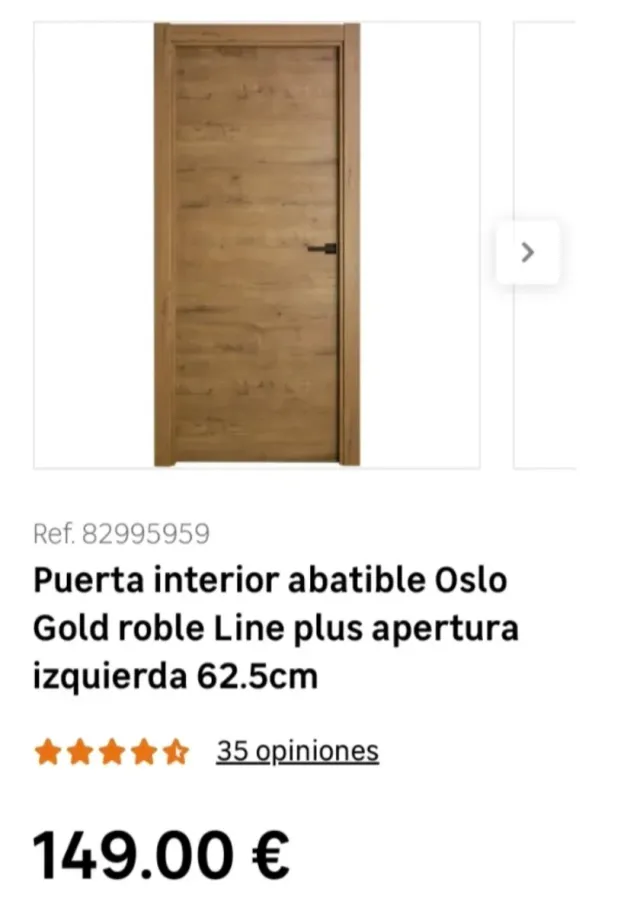Show the next product image with the arrow
This screenshot has height=914, width=640.
528,252
